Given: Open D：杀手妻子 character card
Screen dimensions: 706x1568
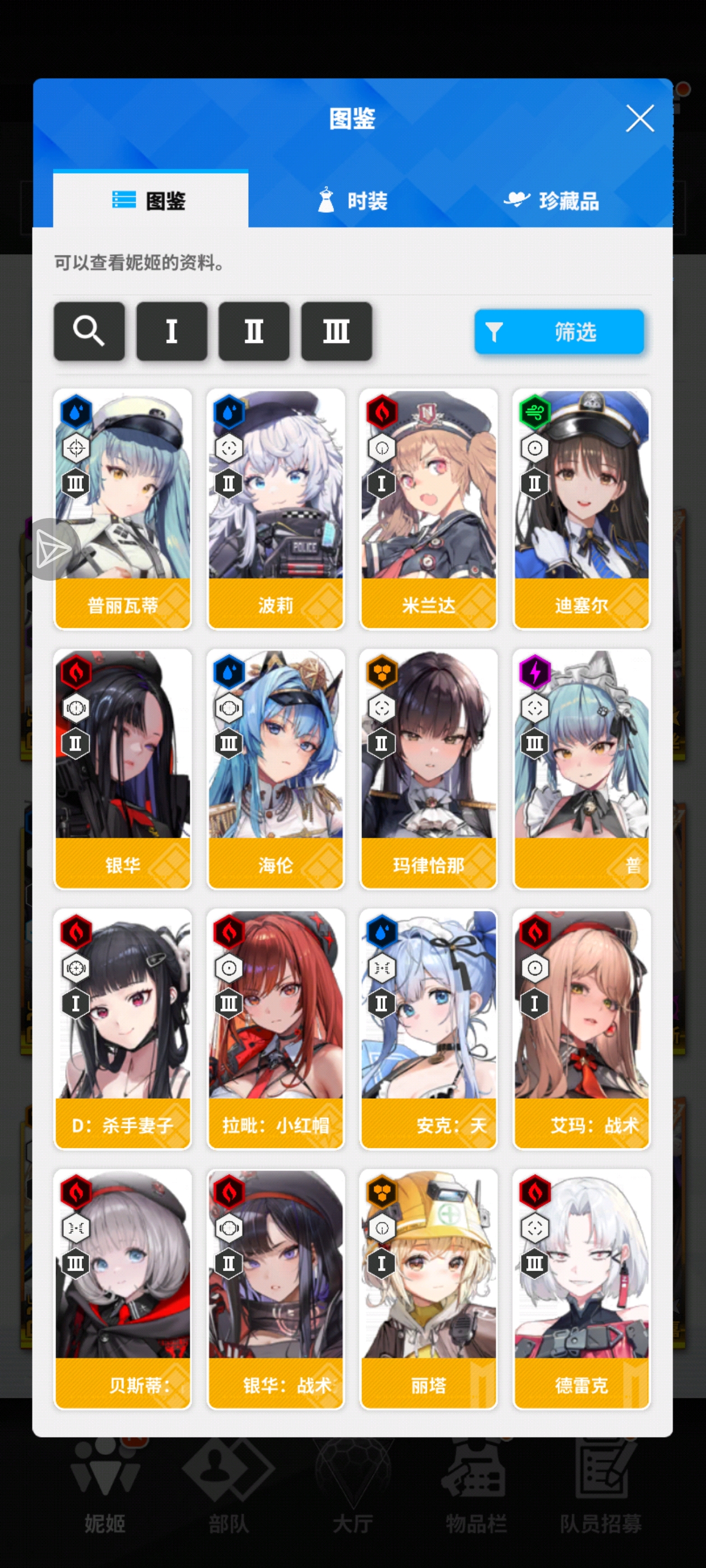Looking at the screenshot, I should click(x=123, y=1029).
